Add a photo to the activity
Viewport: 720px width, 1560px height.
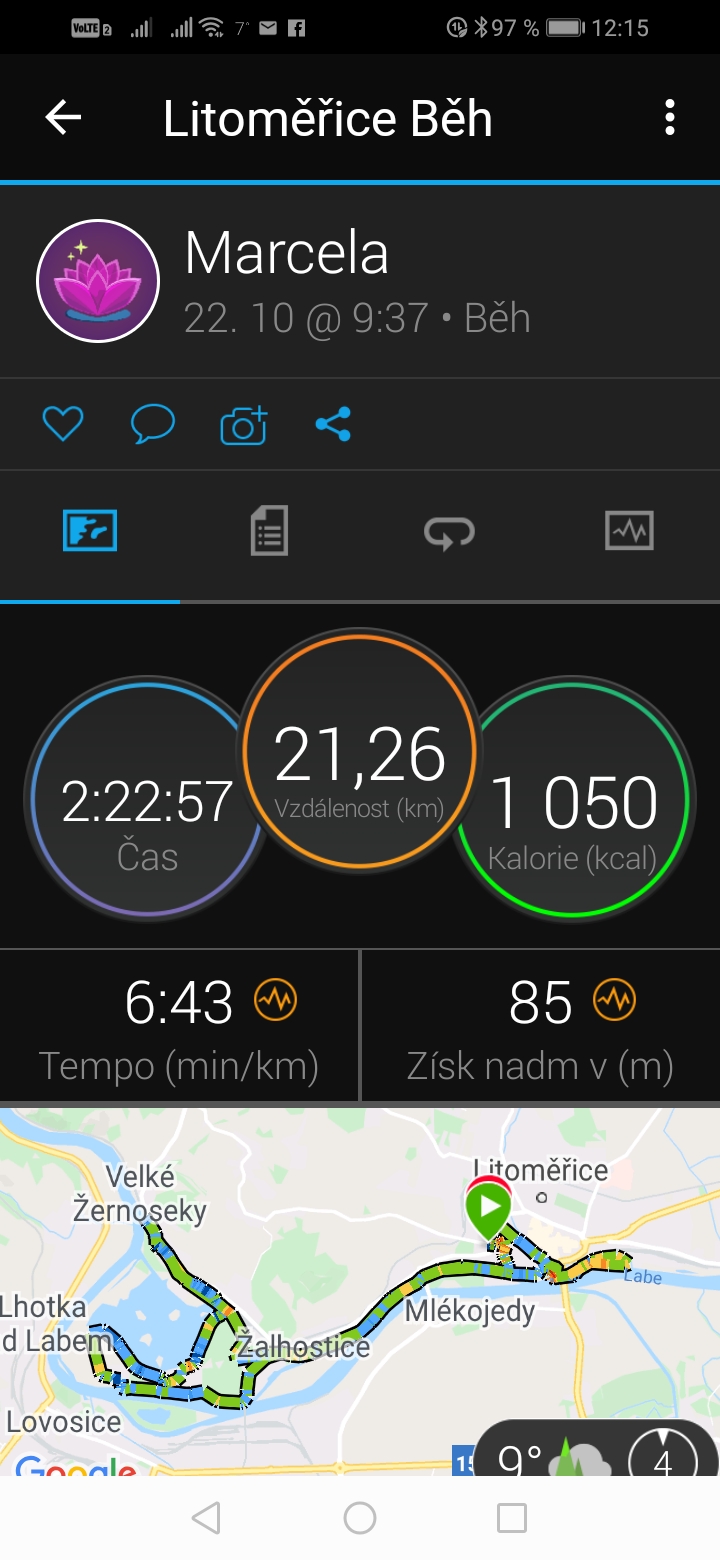tap(243, 425)
